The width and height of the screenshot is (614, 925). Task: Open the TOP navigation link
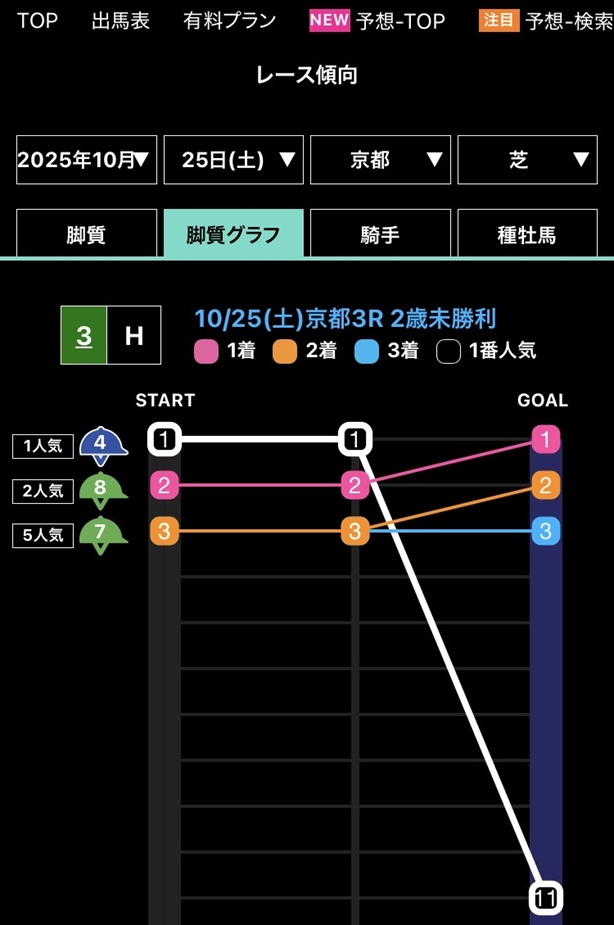coord(37,21)
